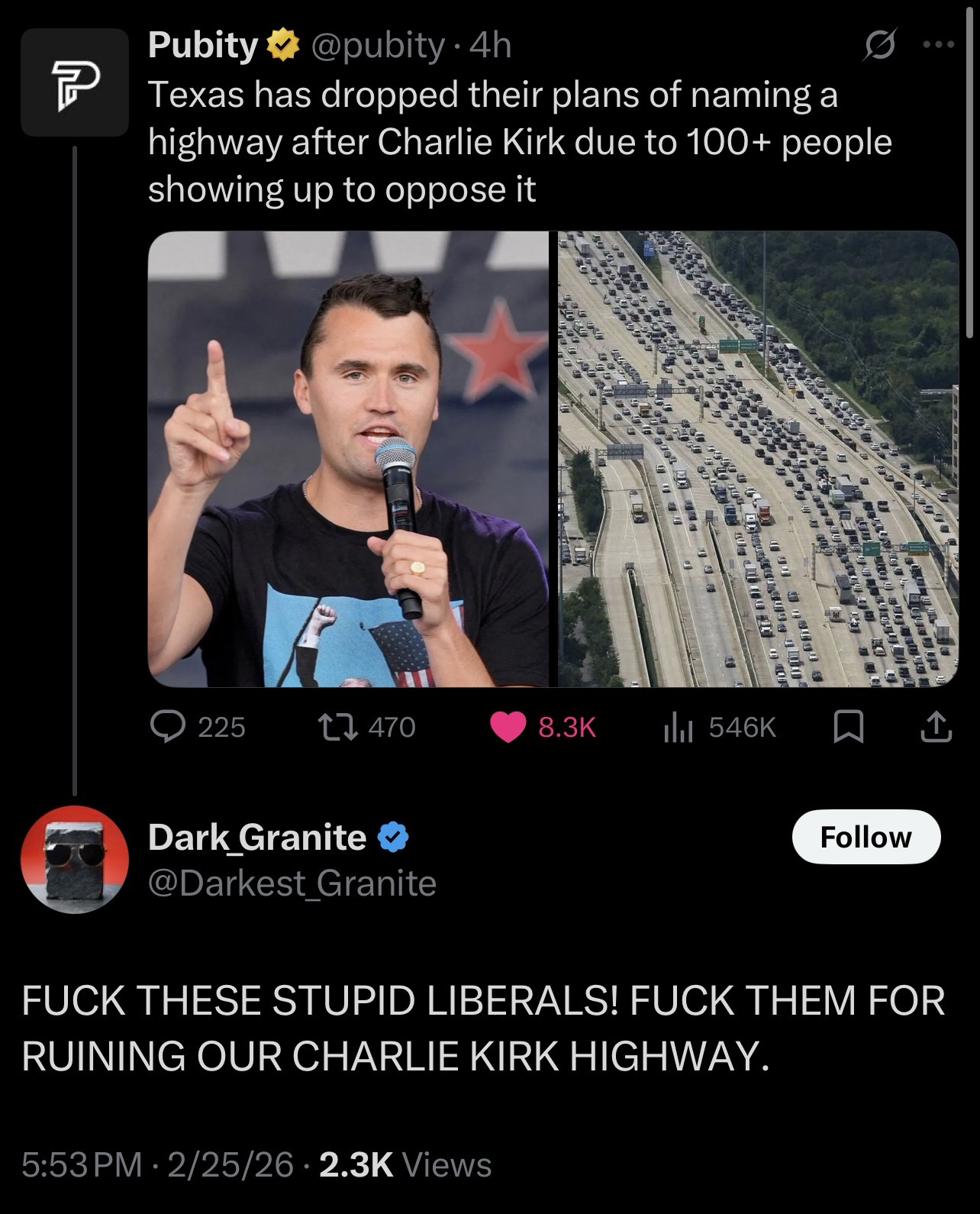Share Pubity's post
Viewport: 980px width, 1214px height.
(936, 728)
